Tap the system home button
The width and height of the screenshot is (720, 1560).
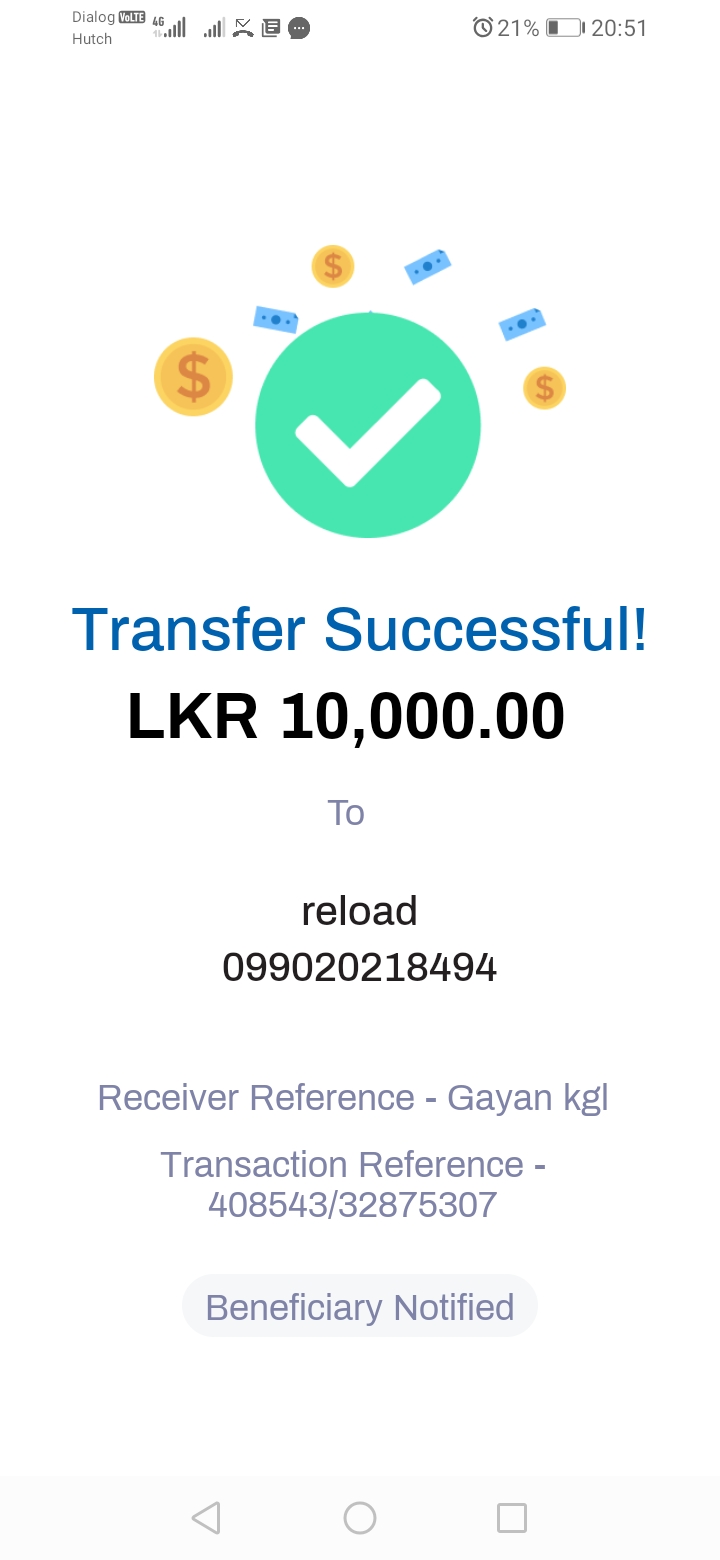(360, 1518)
